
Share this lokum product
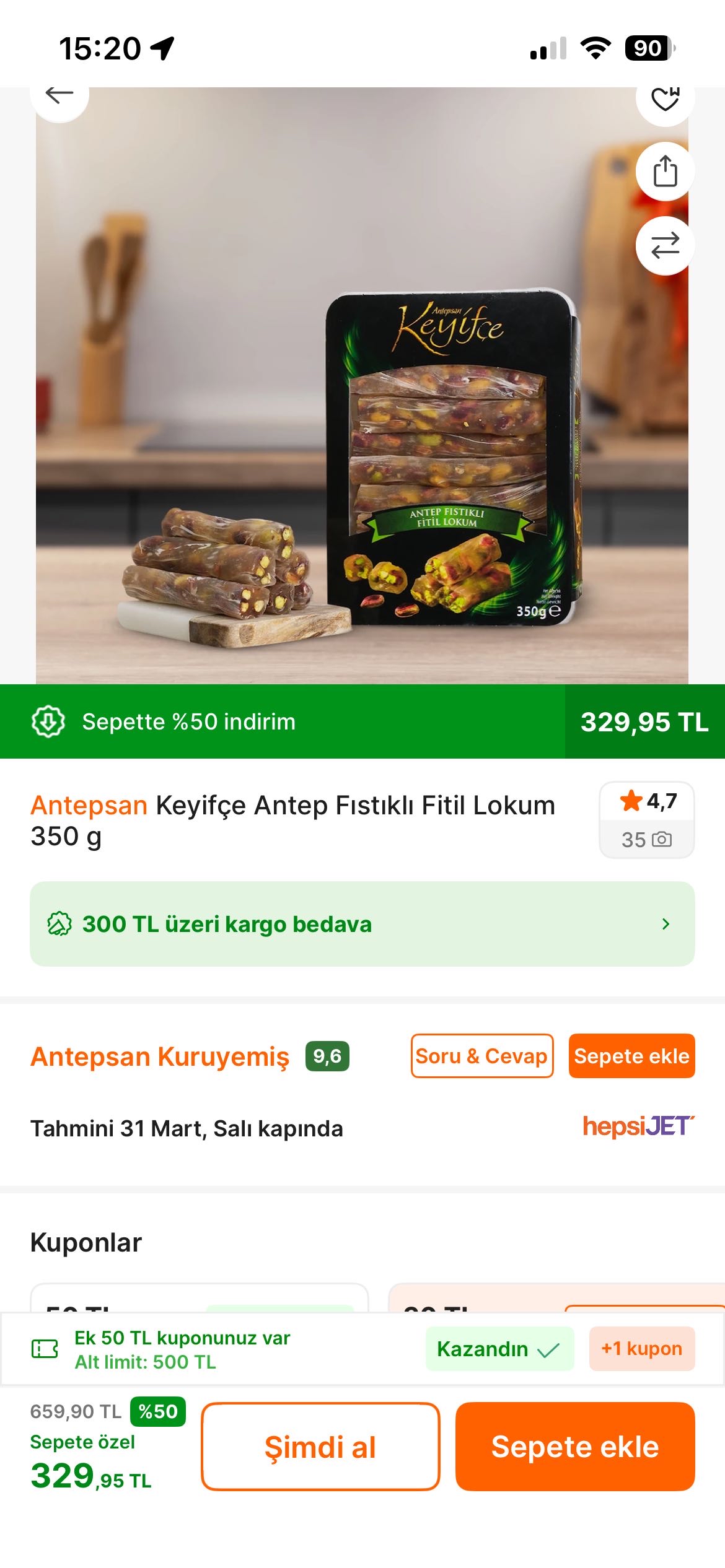[665, 172]
